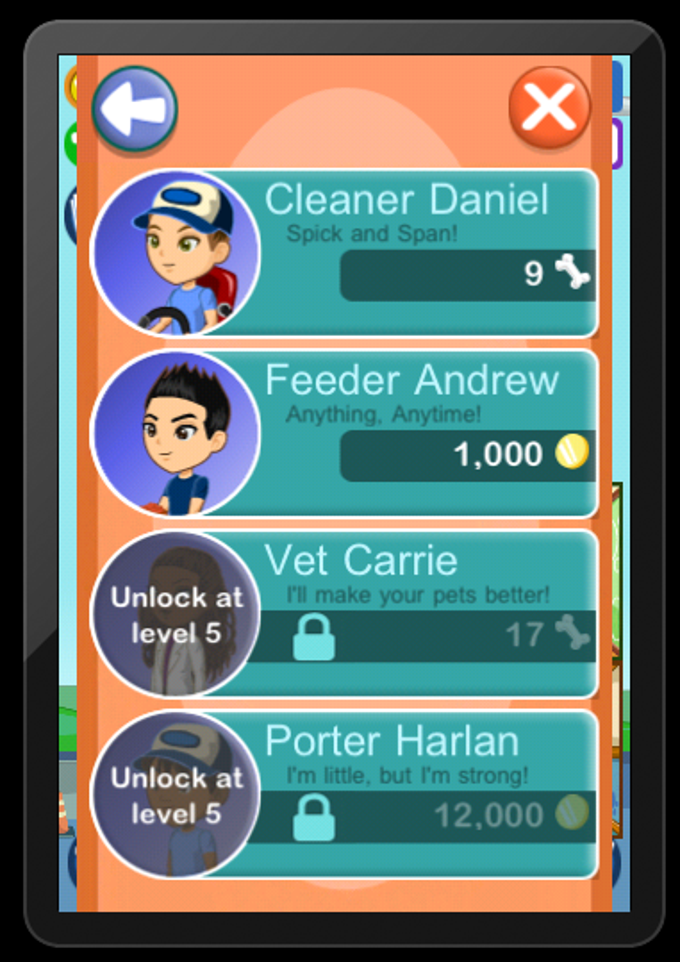Hire Cleaner Daniel for 9 bones
680x962 pixels.
tap(467, 275)
